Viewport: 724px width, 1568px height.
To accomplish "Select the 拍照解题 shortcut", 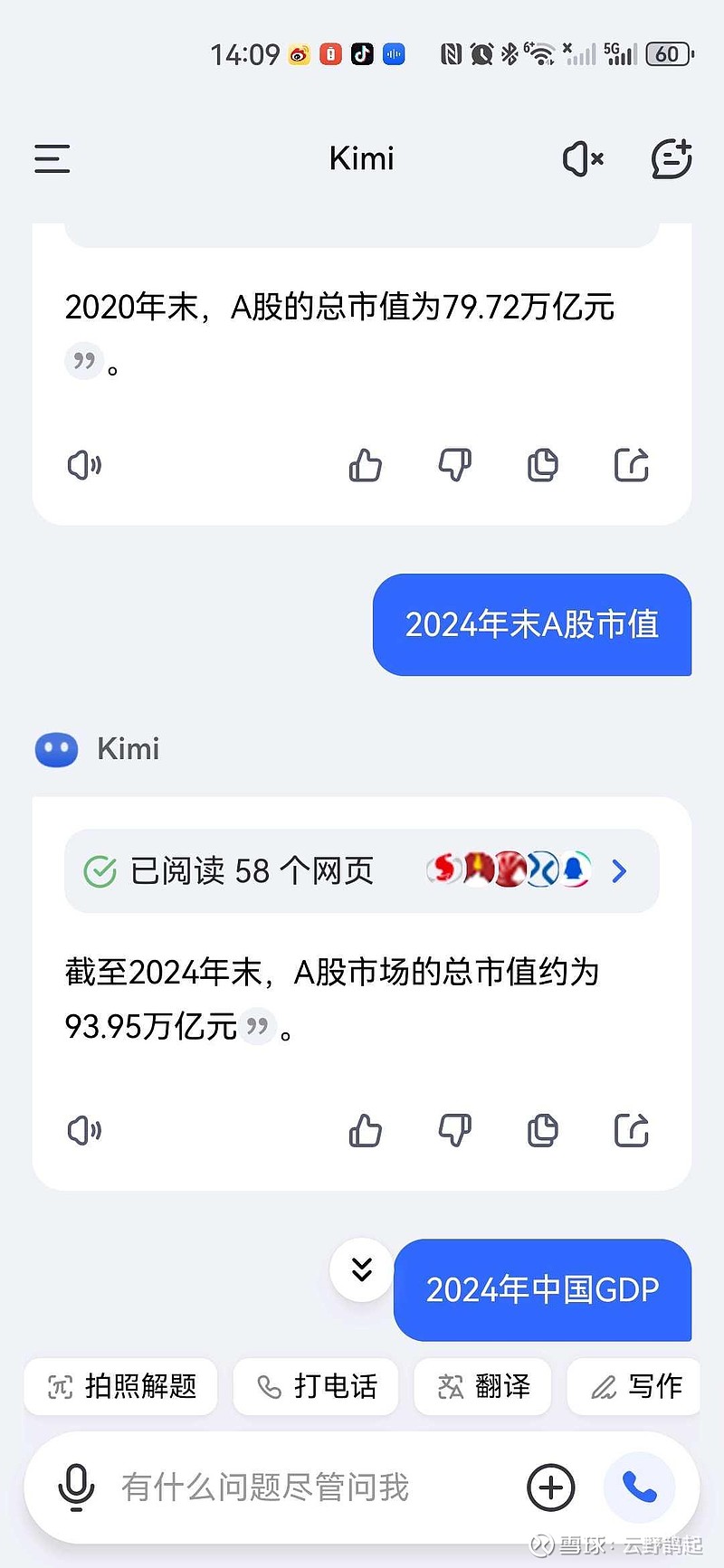I will click(120, 1387).
